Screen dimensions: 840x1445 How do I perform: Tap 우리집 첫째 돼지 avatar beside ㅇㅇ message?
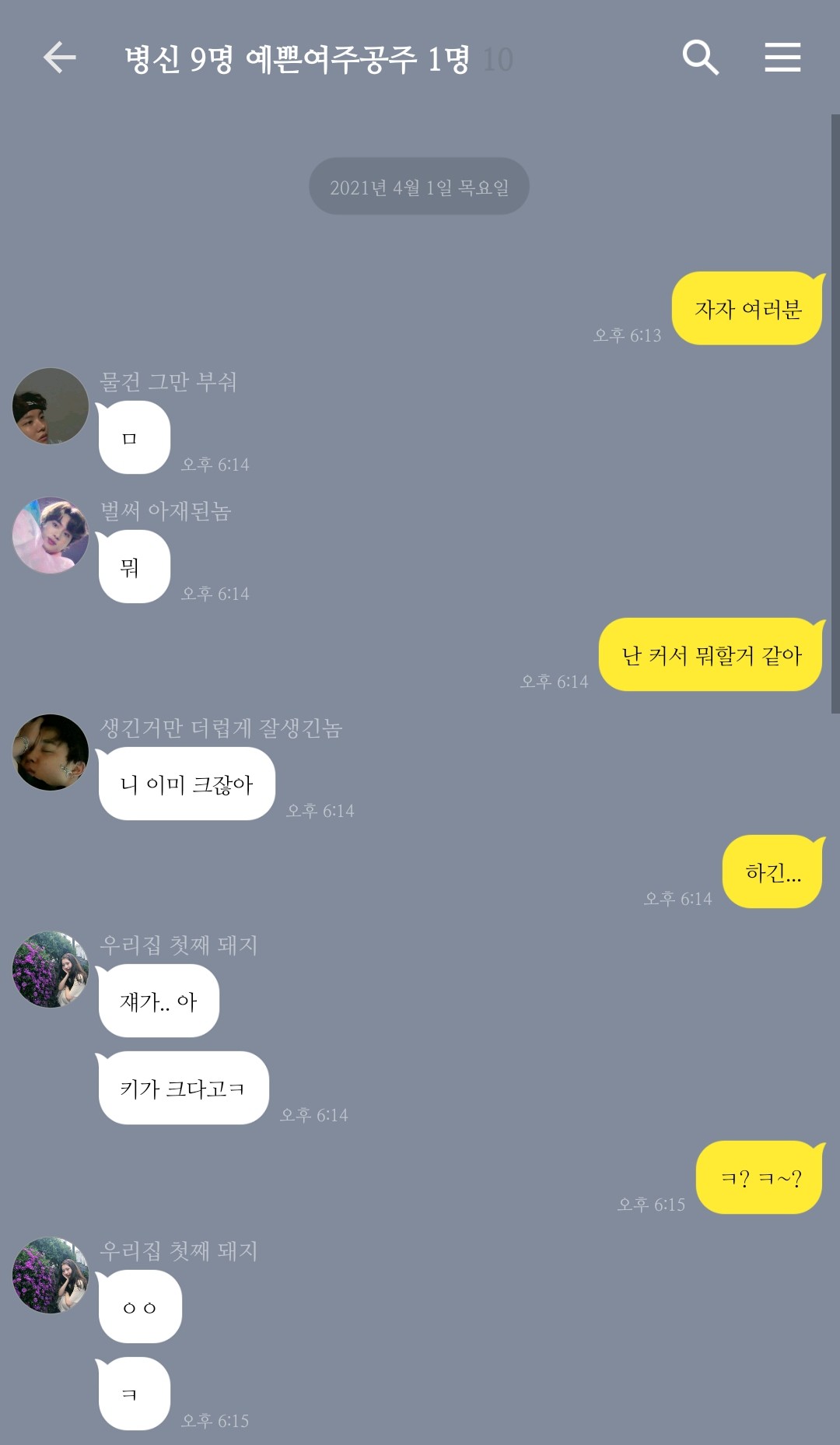[x=51, y=1275]
